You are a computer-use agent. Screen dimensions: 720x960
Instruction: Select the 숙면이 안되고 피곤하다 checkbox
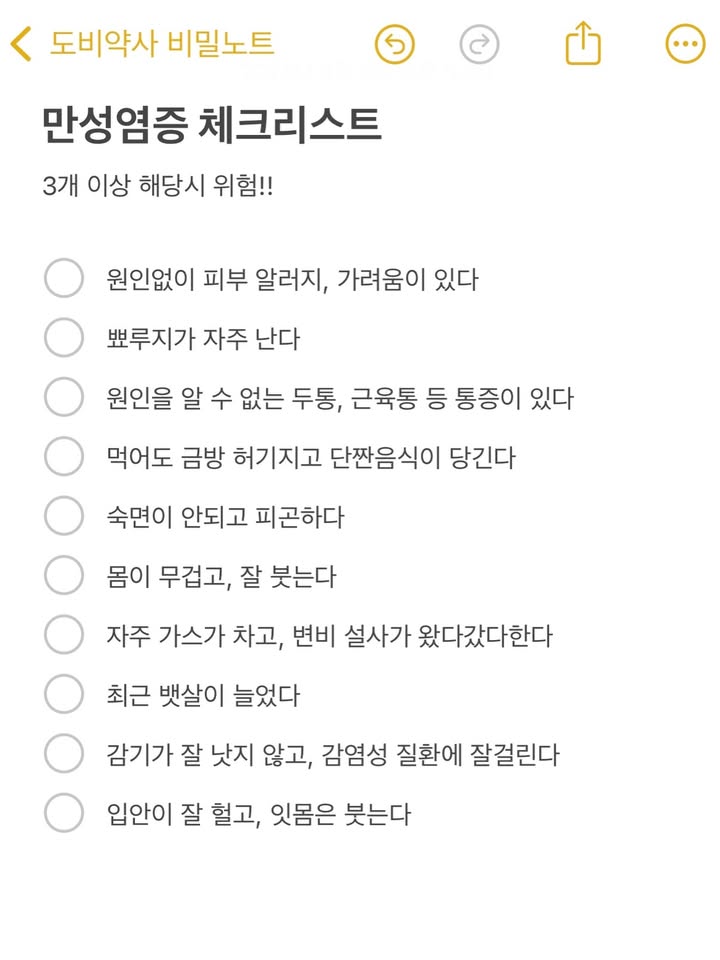(x=64, y=517)
